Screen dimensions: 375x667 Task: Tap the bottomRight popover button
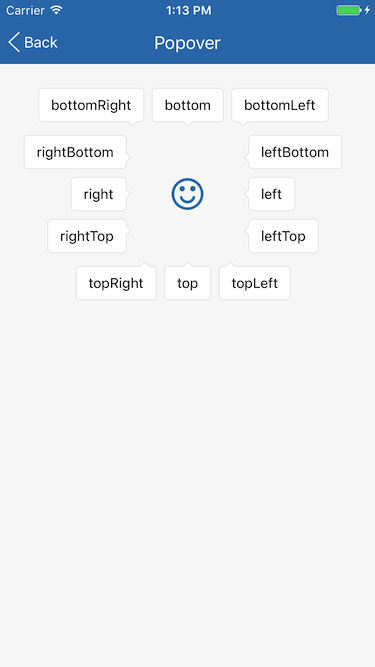tap(91, 105)
